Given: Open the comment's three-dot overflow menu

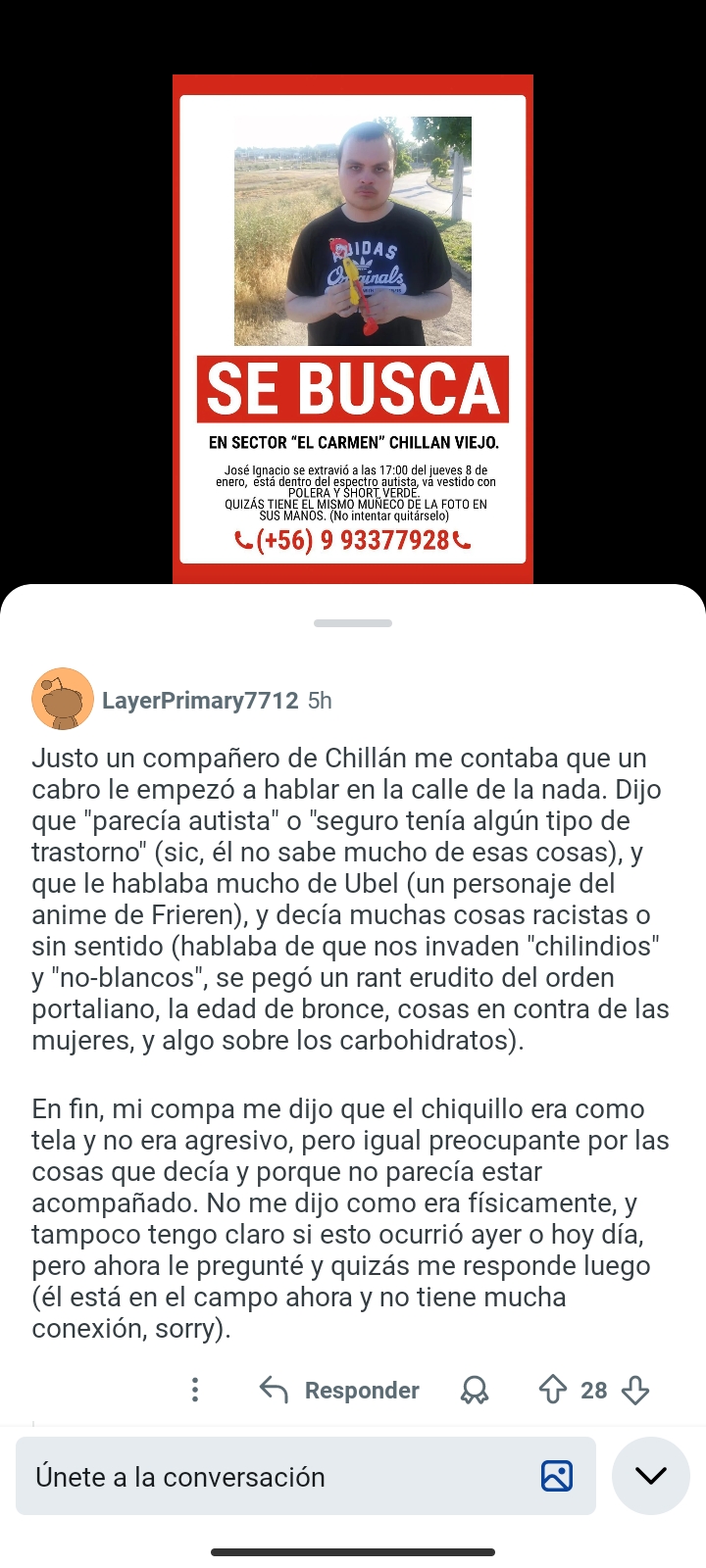Looking at the screenshot, I should pos(195,1390).
